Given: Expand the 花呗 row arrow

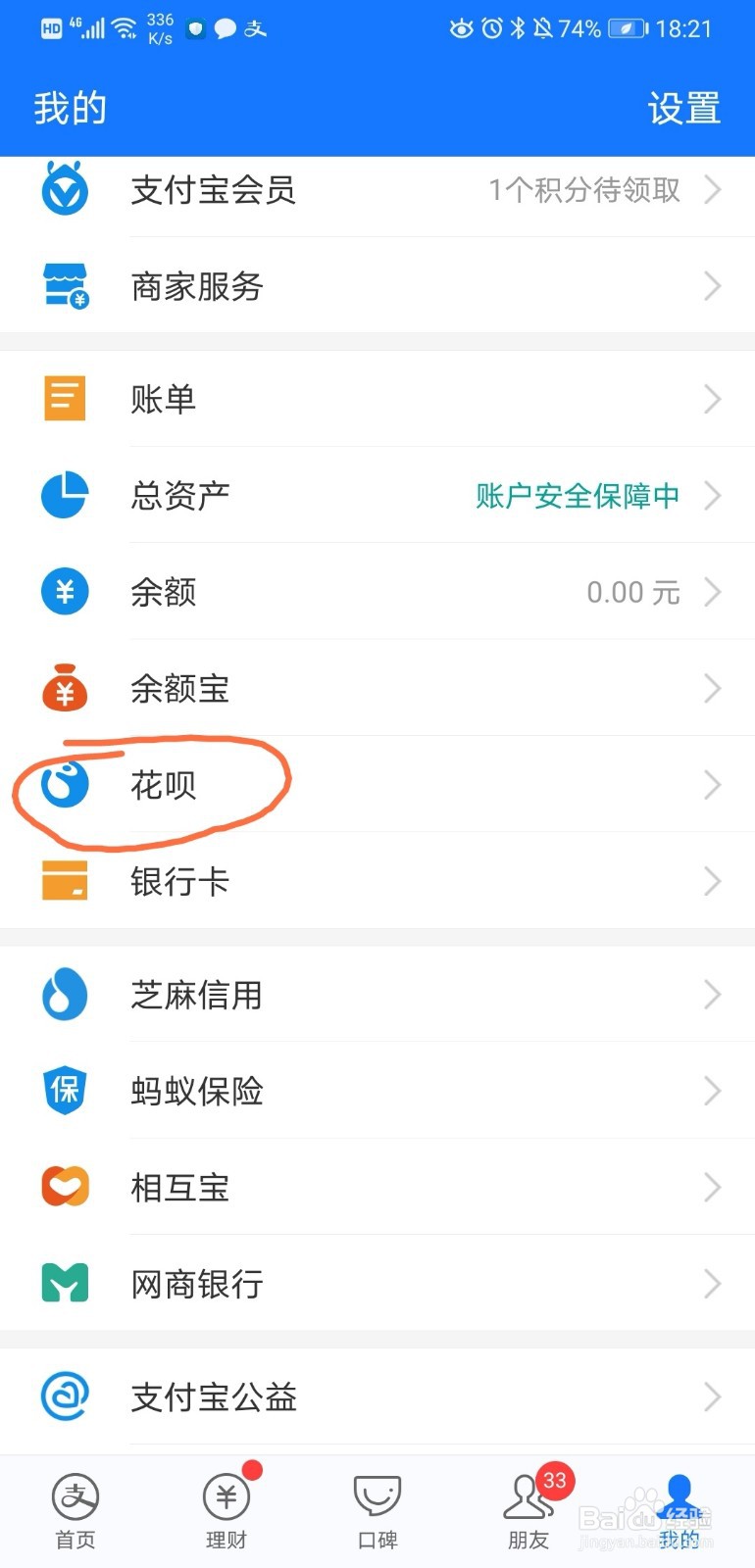Looking at the screenshot, I should click(713, 784).
